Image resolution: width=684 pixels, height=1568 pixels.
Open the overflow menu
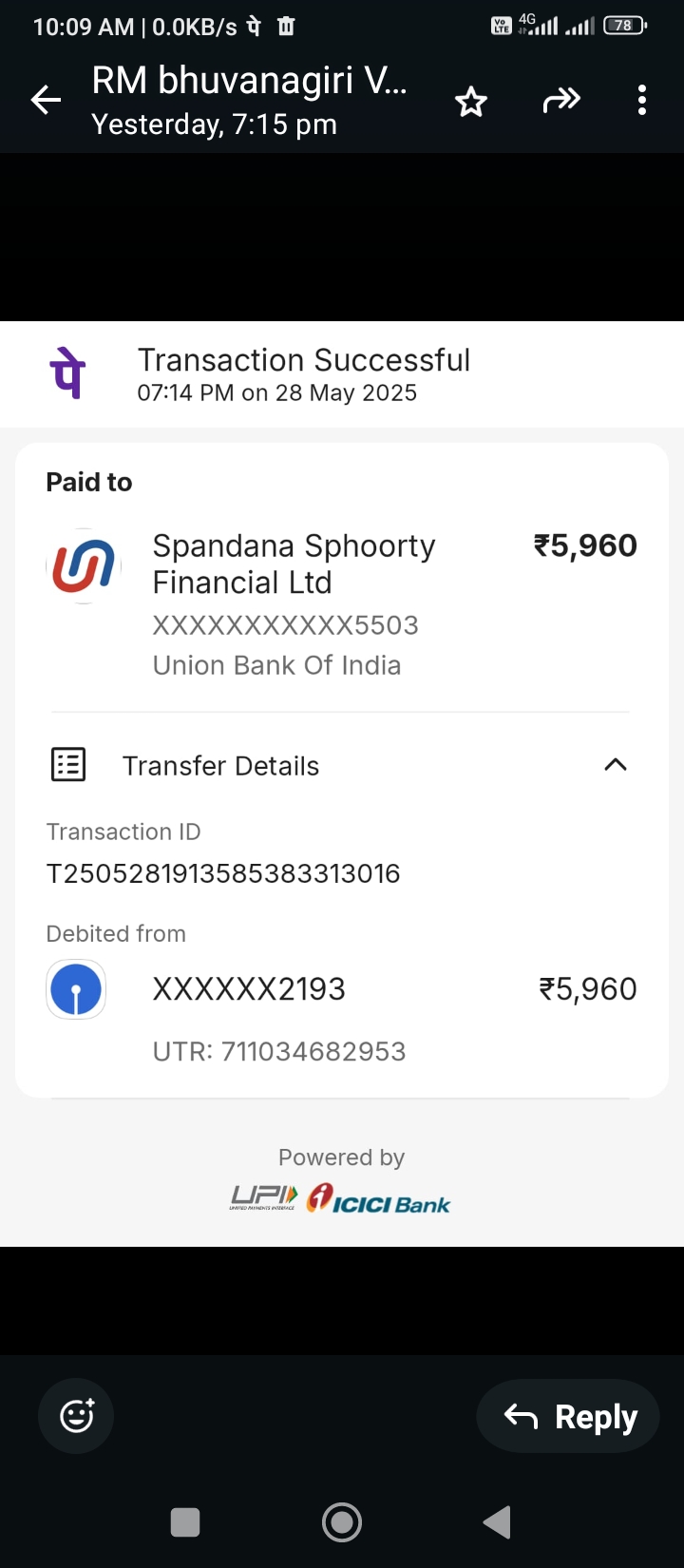pyautogui.click(x=642, y=100)
